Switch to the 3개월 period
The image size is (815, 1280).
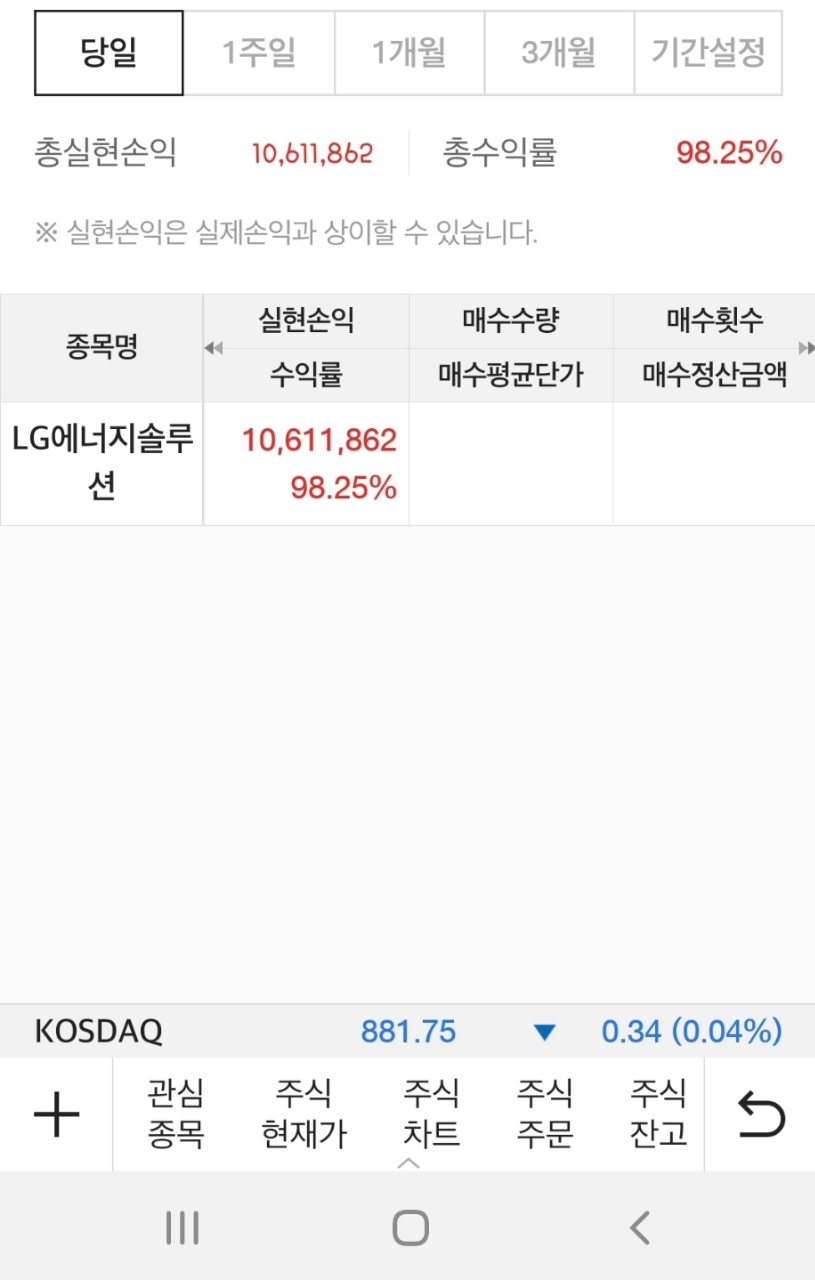point(559,53)
